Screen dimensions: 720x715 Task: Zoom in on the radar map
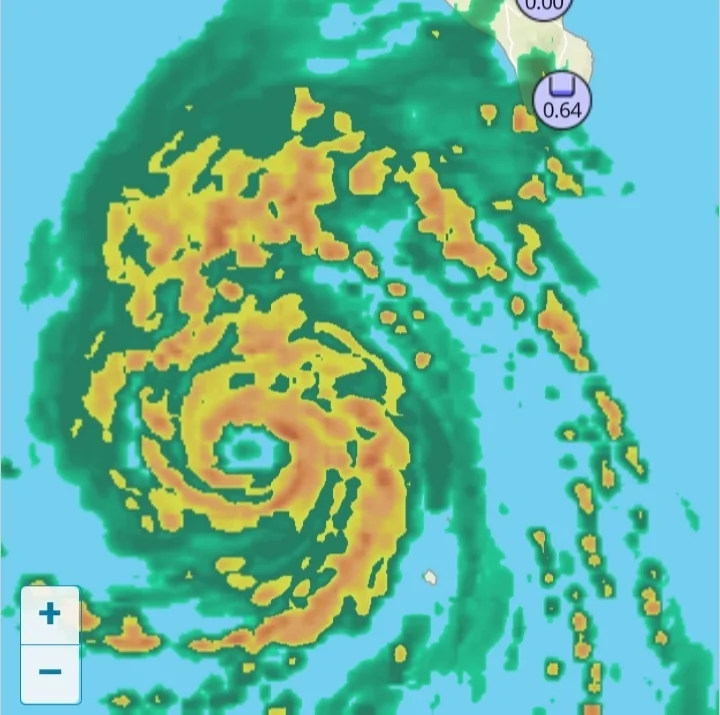[x=50, y=614]
